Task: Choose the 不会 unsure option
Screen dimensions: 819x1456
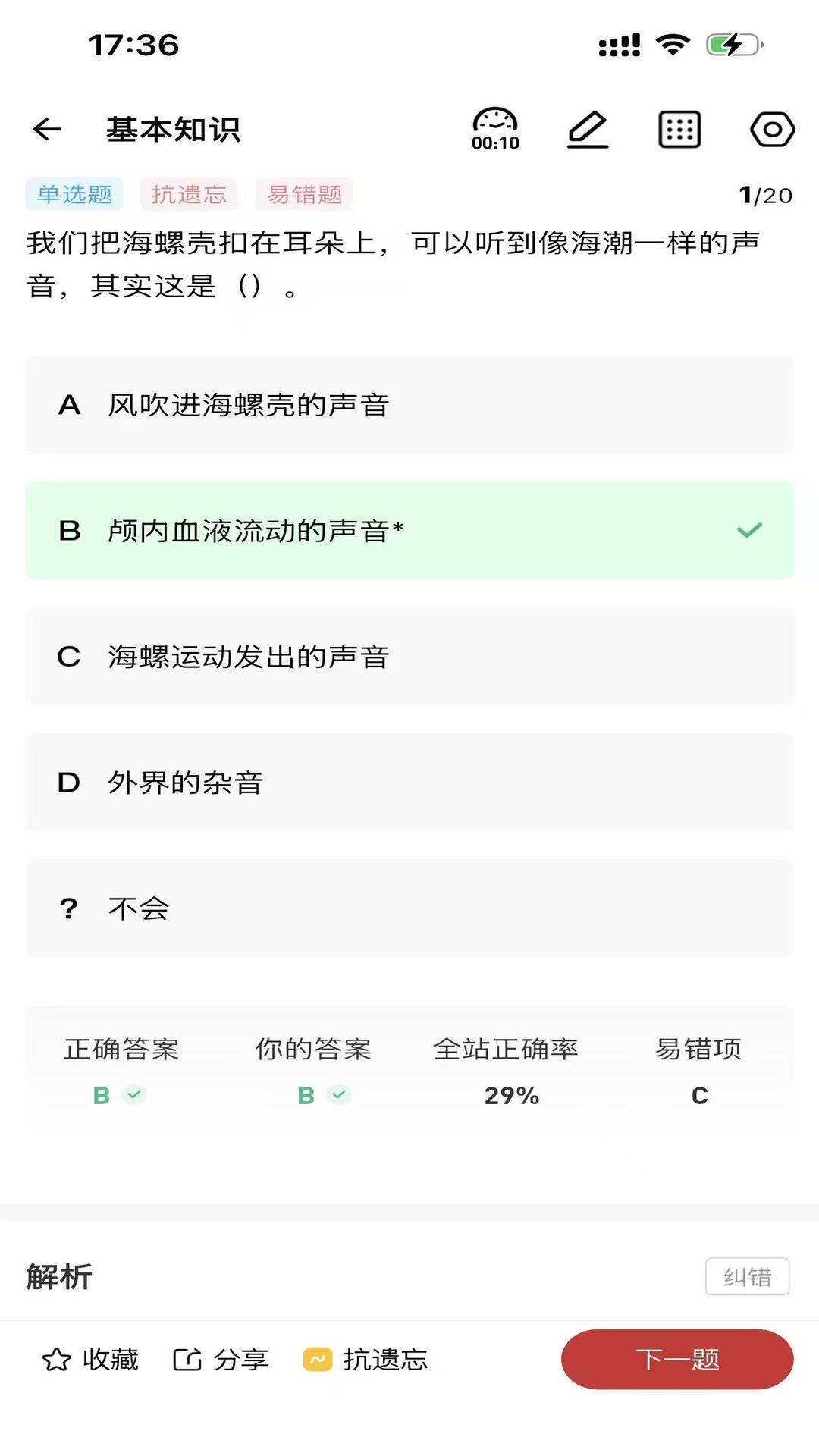Action: (409, 908)
